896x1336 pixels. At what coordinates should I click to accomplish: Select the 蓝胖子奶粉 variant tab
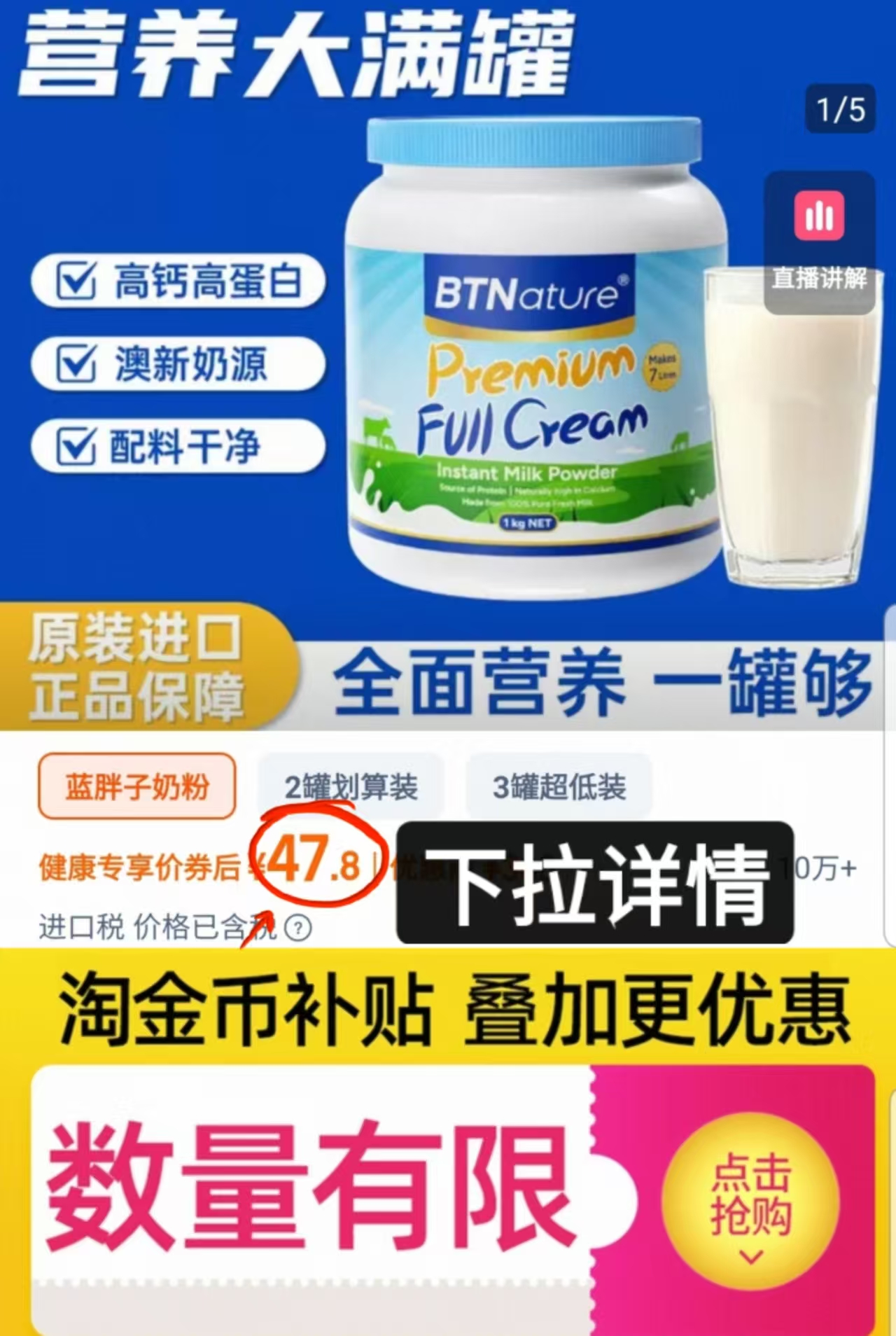(x=137, y=786)
